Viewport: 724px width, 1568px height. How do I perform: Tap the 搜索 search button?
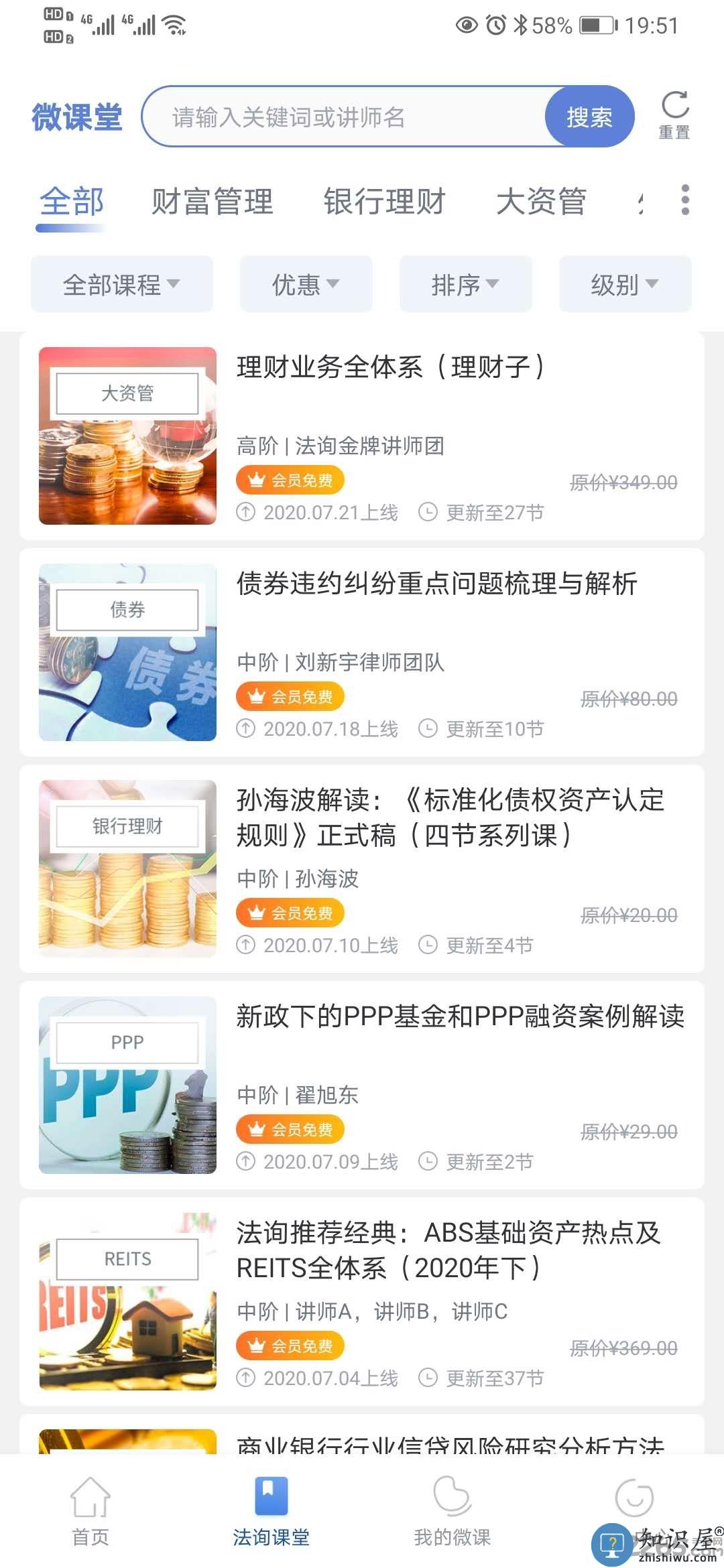click(589, 117)
